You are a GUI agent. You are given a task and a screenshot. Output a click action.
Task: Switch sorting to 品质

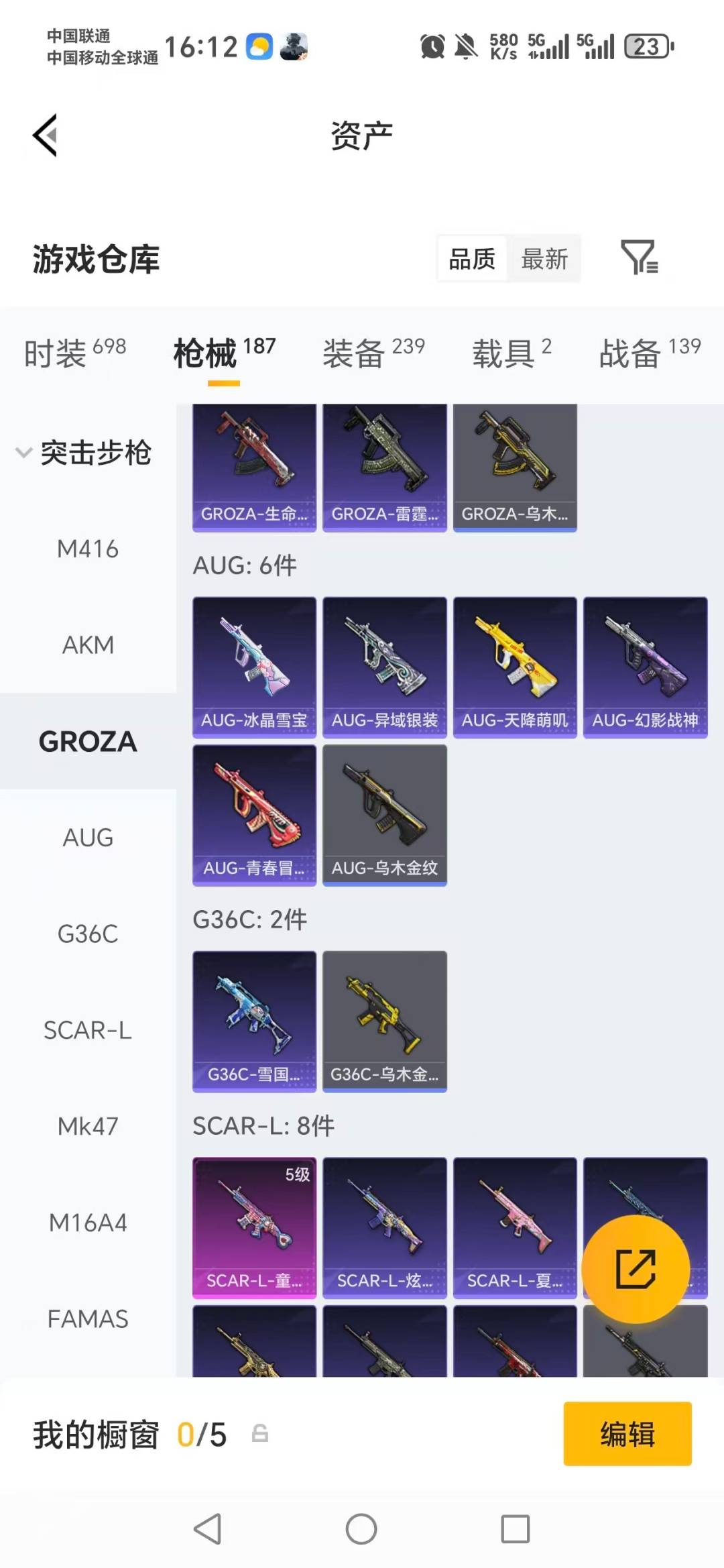(x=471, y=258)
